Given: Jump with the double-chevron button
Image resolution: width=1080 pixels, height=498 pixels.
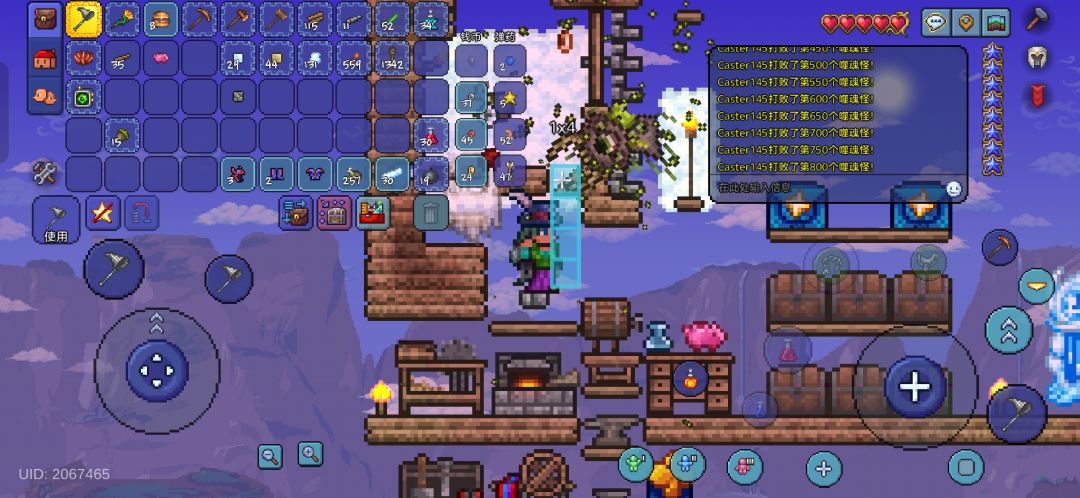Looking at the screenshot, I should click(1008, 330).
